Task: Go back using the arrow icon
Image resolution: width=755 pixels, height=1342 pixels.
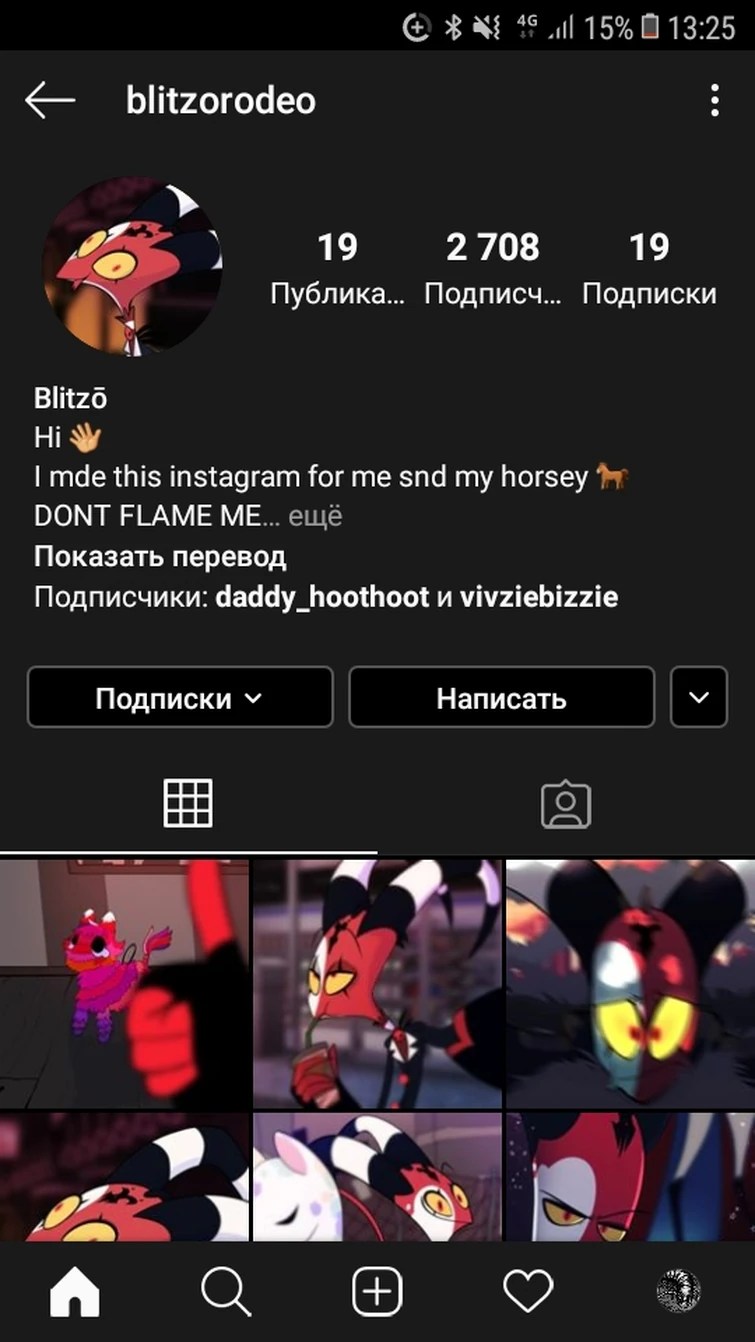Action: coord(50,100)
